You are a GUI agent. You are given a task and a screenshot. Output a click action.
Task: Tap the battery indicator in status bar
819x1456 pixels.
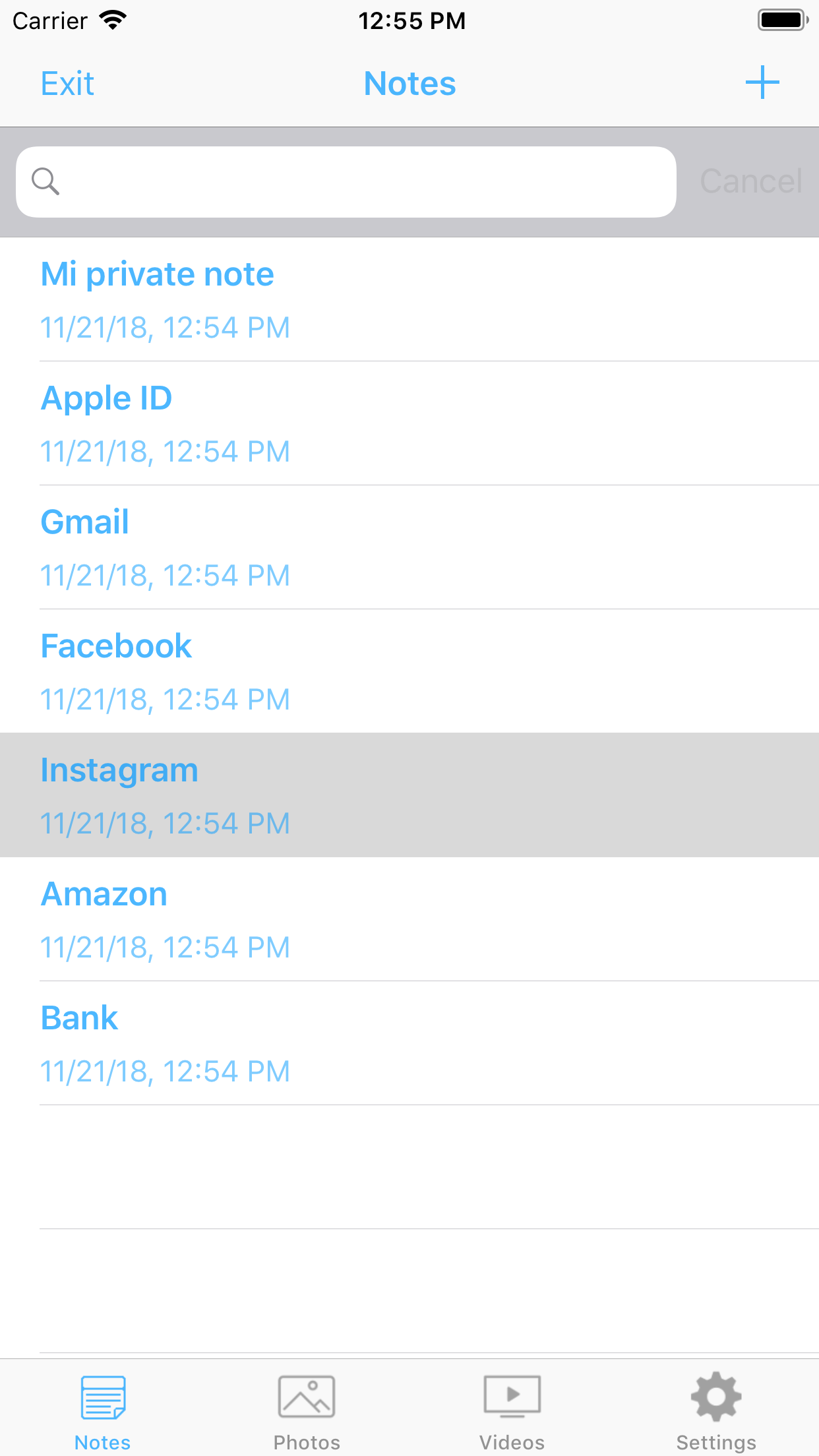tap(781, 20)
